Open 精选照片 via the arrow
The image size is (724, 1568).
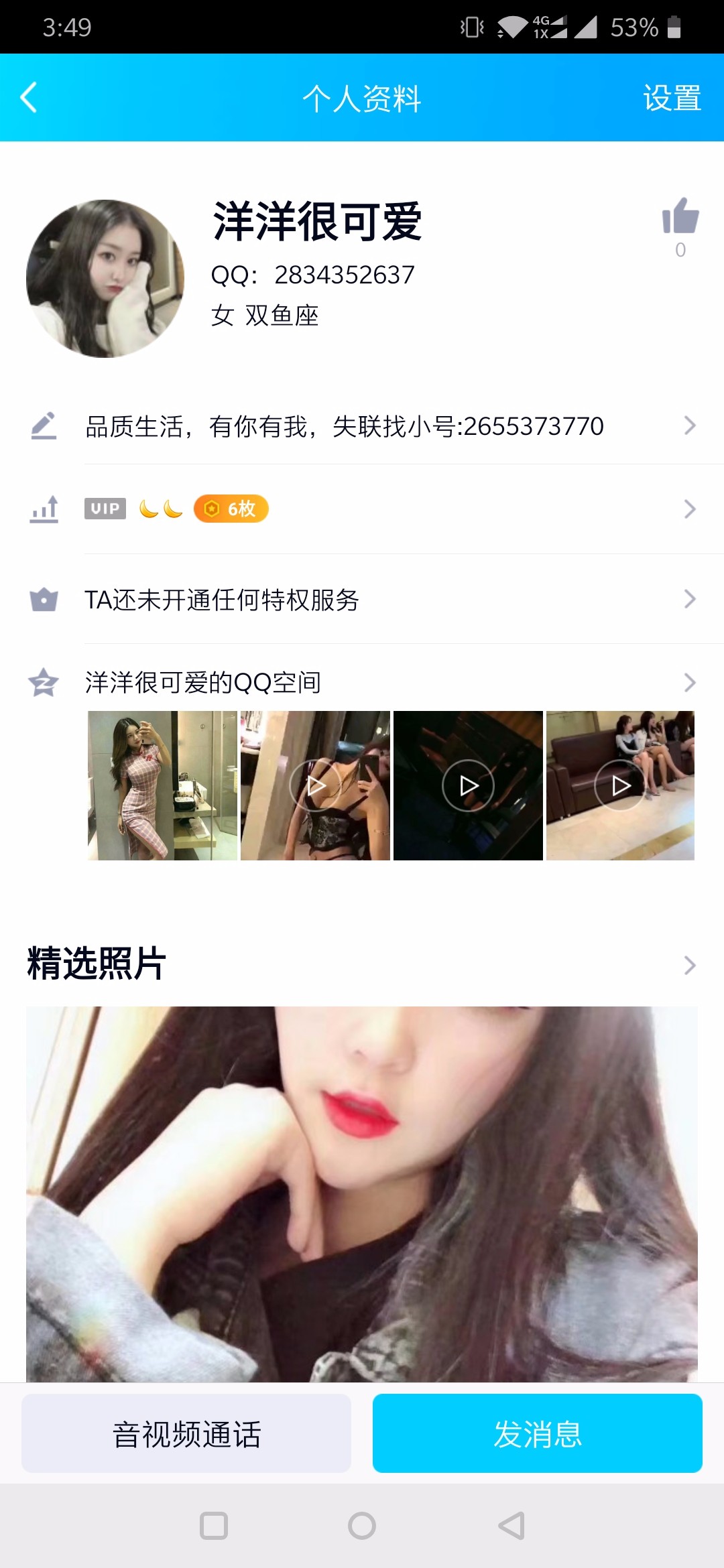[x=689, y=965]
